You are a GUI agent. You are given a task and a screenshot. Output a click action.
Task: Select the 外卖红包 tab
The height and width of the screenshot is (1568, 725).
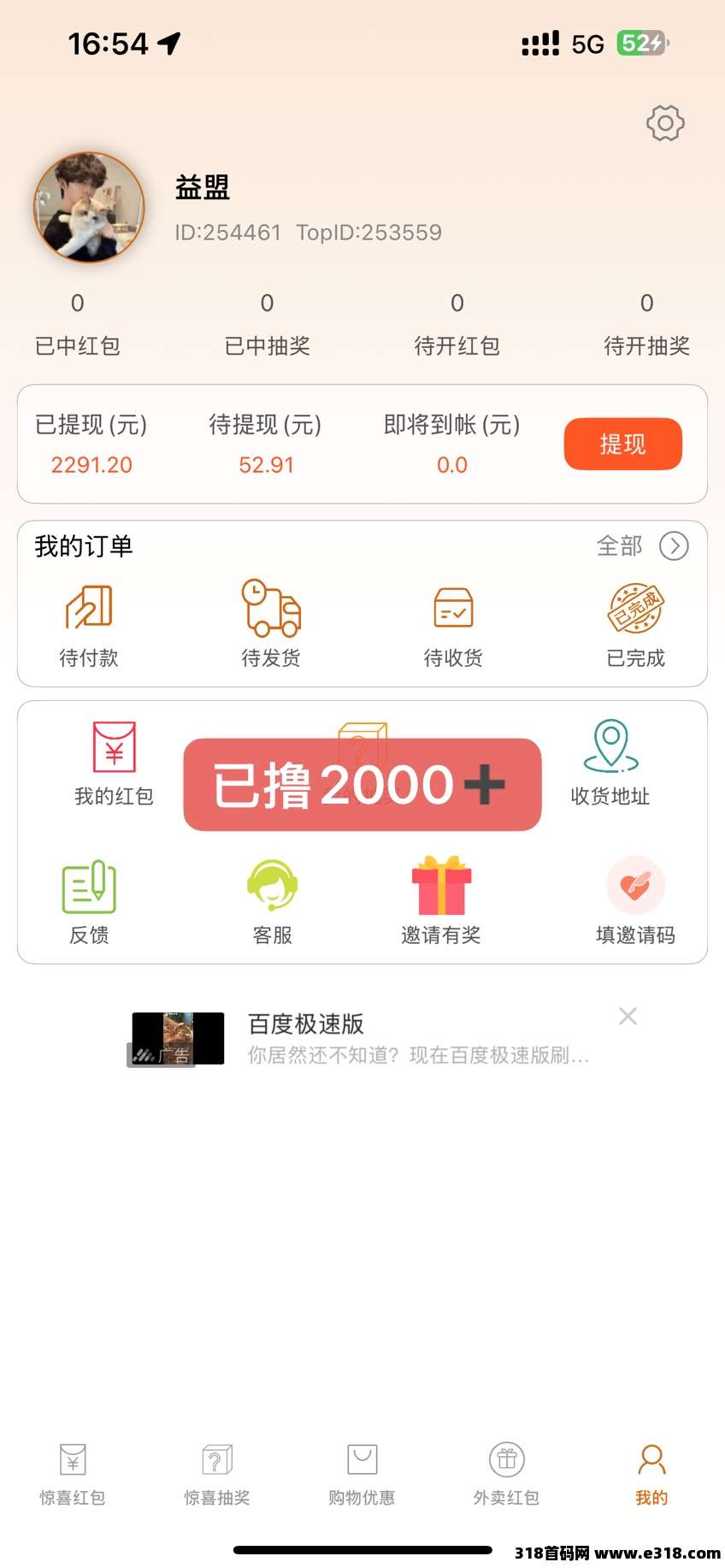click(507, 1474)
